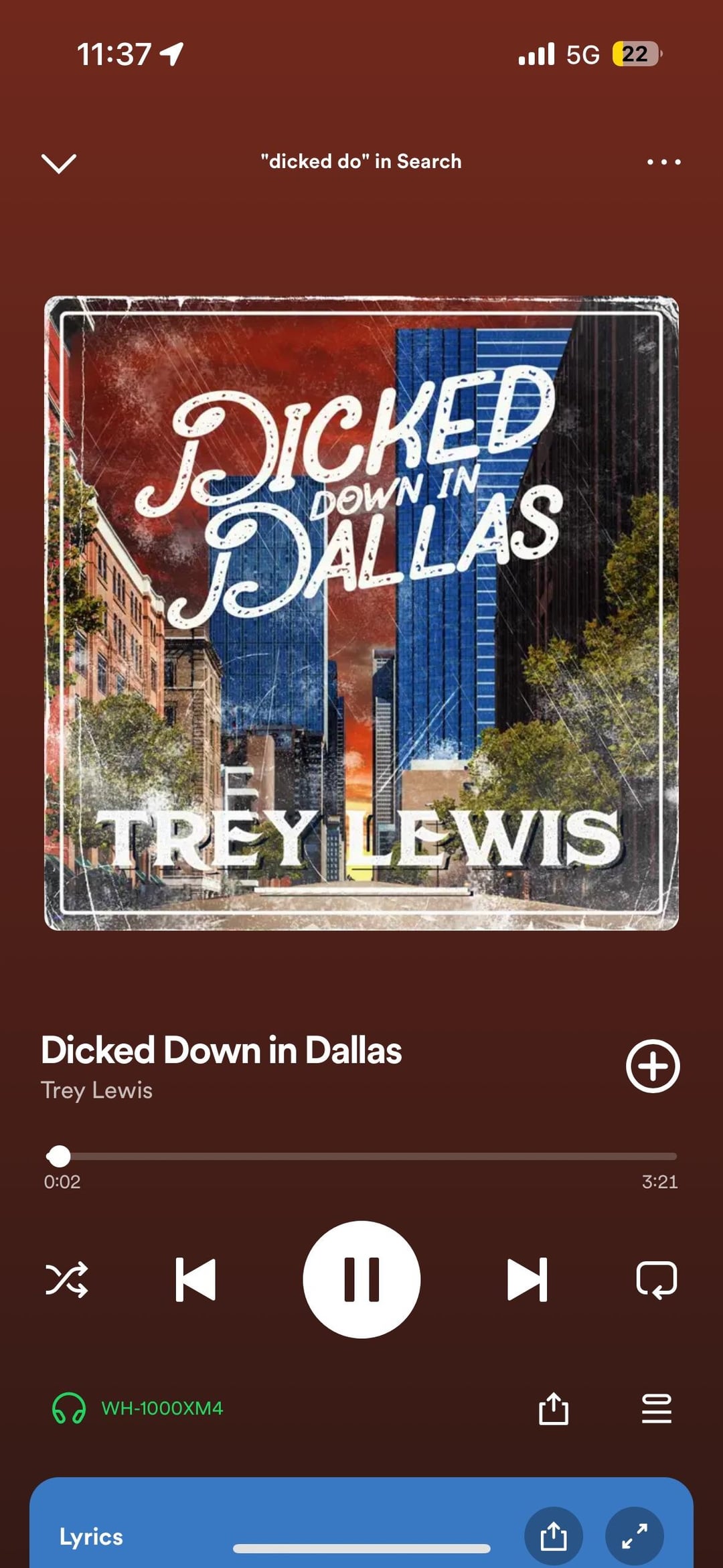Image resolution: width=723 pixels, height=1568 pixels.
Task: Skip to the next track
Action: pos(528,1279)
